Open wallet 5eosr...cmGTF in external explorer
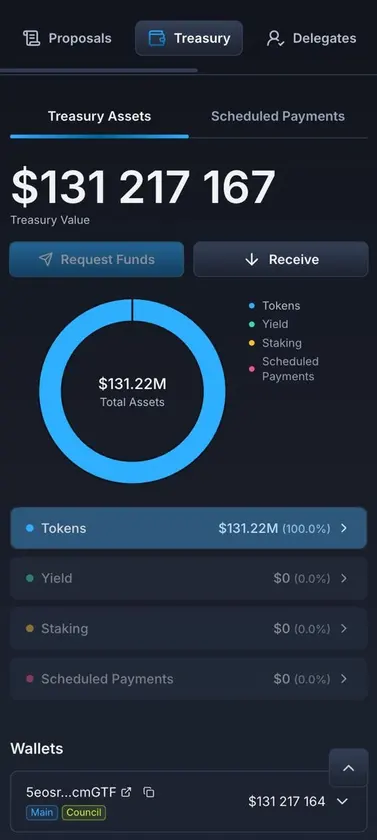The width and height of the screenshot is (377, 840). 126,792
